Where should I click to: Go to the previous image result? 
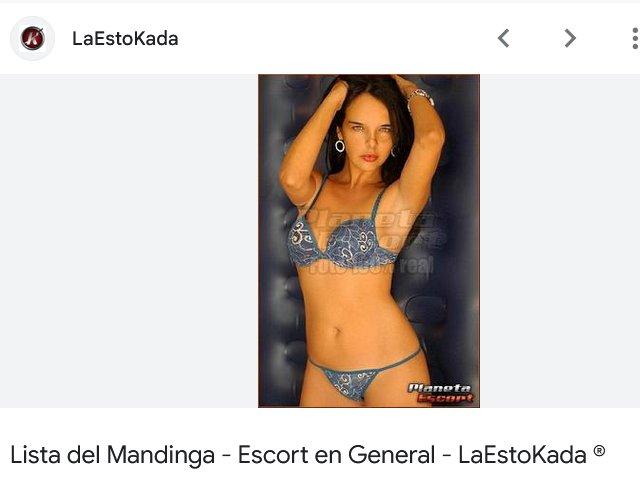pyautogui.click(x=503, y=38)
